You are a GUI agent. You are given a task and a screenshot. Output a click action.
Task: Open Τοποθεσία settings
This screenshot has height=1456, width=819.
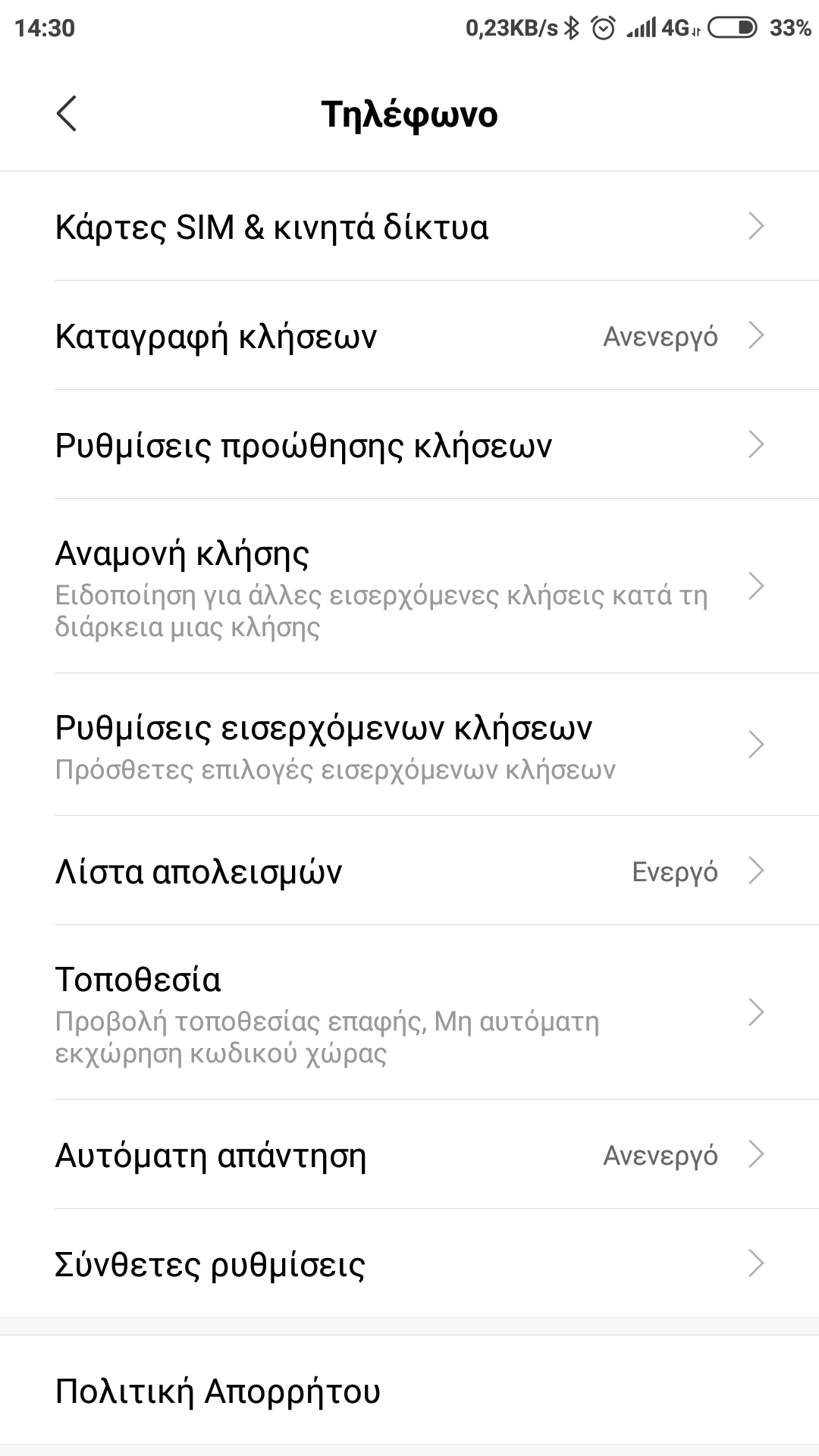coord(409,1012)
